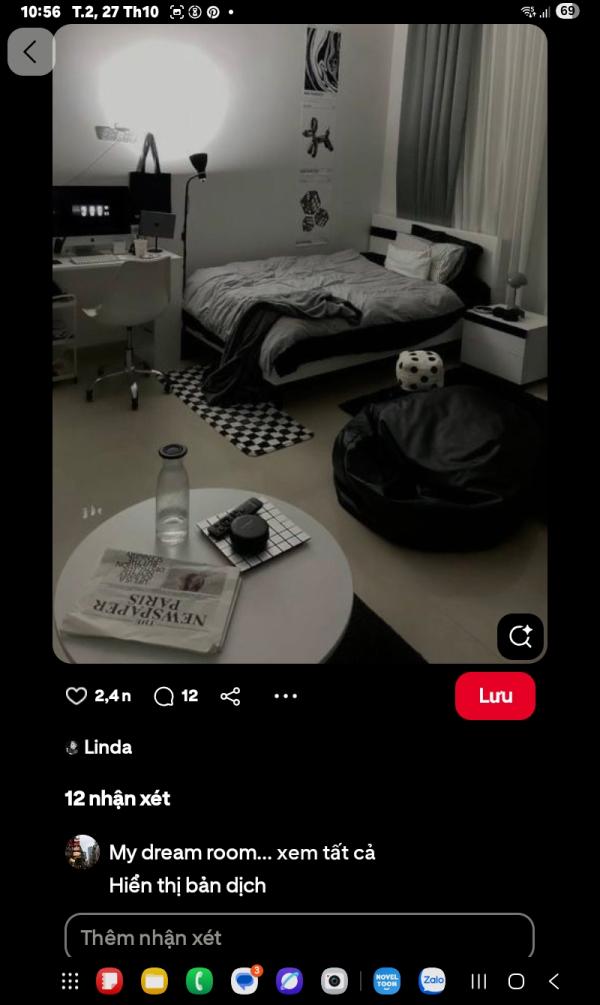Tap the Thêm nhận xét comment field
Image resolution: width=600 pixels, height=1005 pixels.
(x=300, y=937)
